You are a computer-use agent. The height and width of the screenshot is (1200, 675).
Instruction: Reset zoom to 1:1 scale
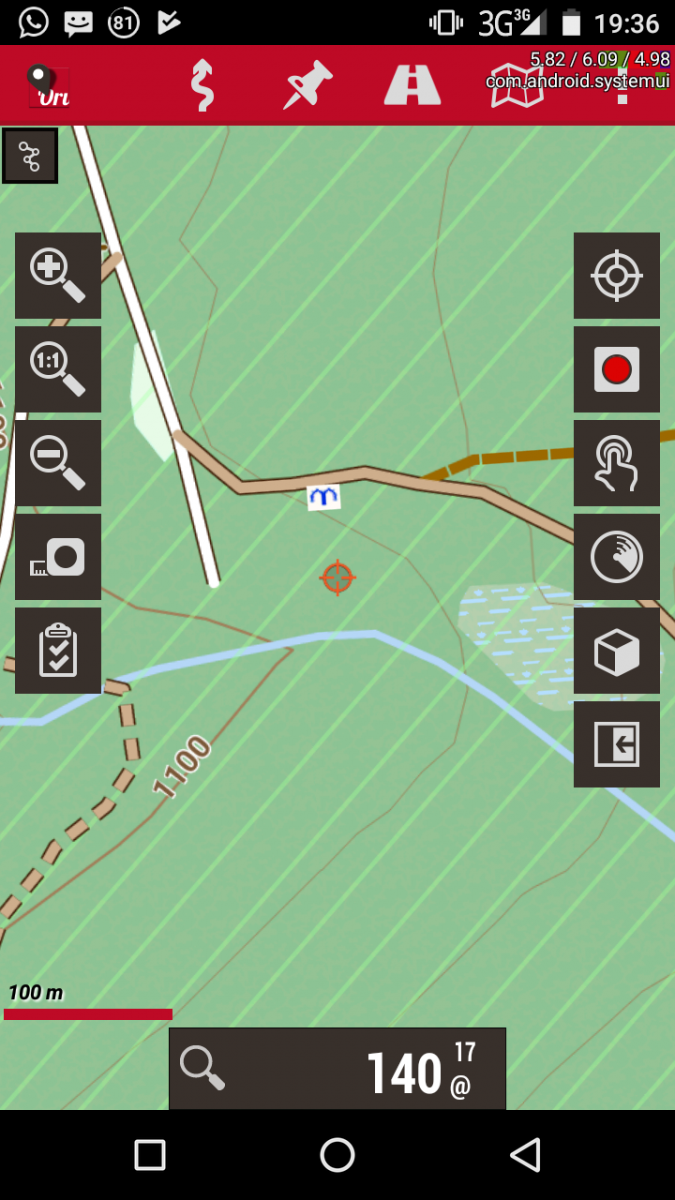click(58, 369)
